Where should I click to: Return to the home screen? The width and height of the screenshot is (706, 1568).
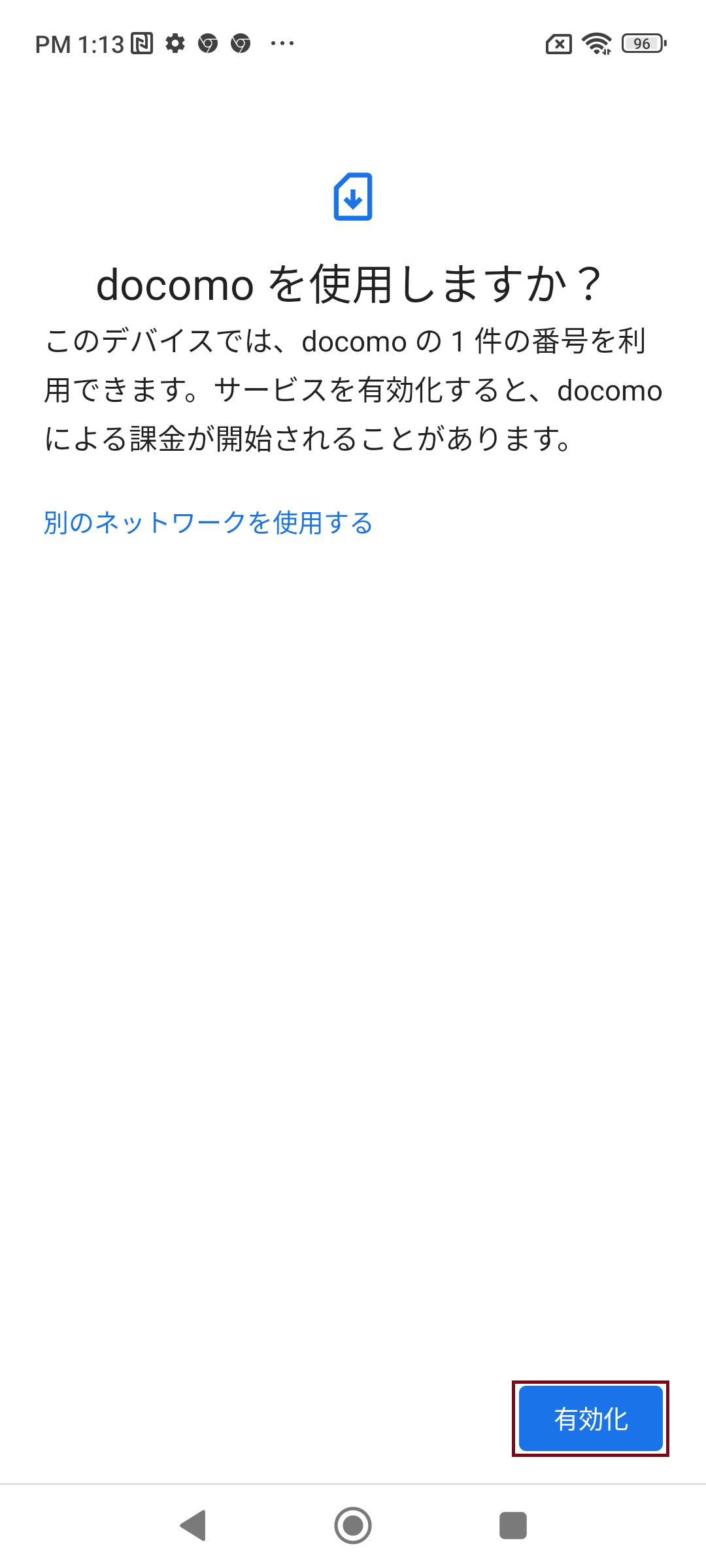coord(353,1526)
